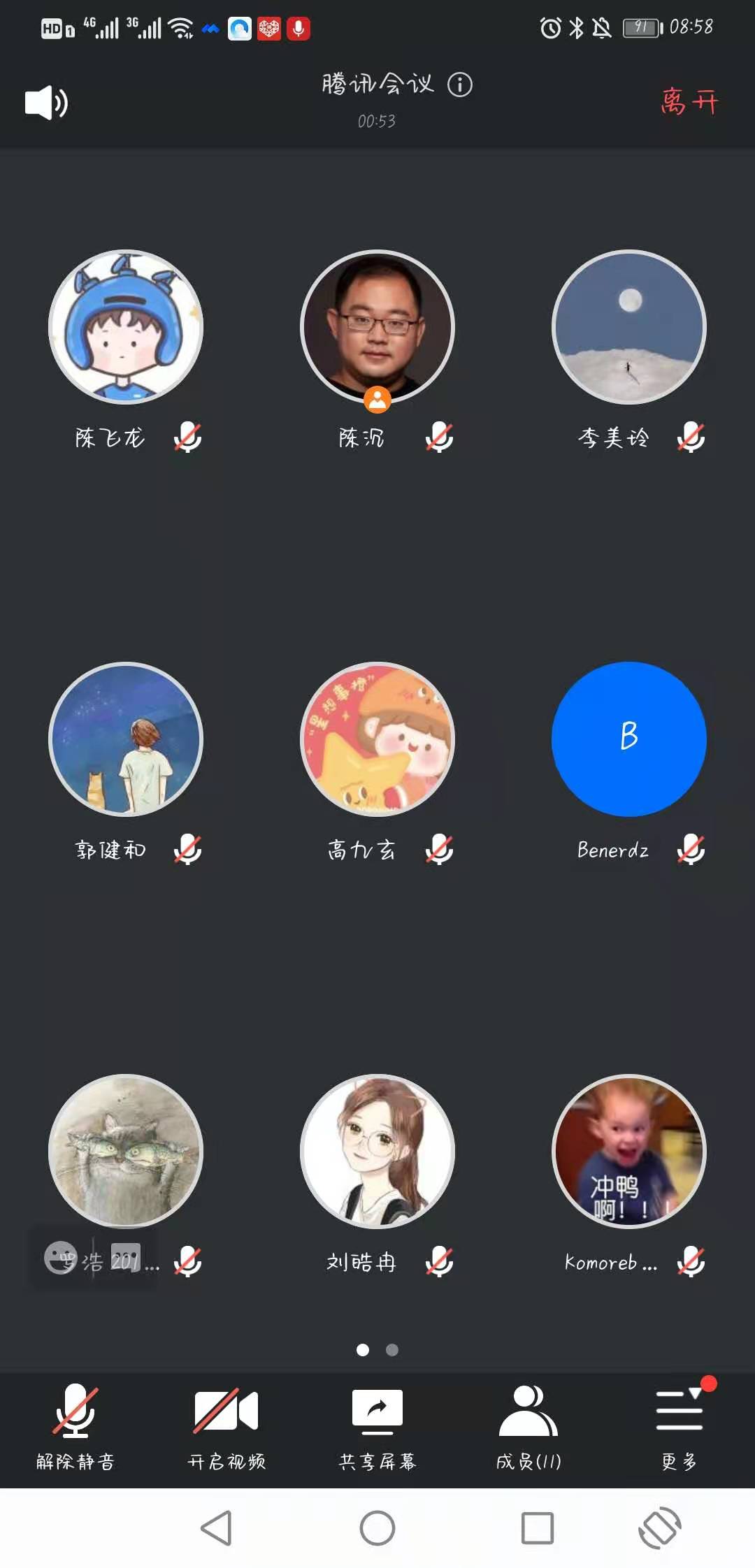The image size is (755, 1568).
Task: Toggle the speaker audio icon
Action: [x=46, y=103]
